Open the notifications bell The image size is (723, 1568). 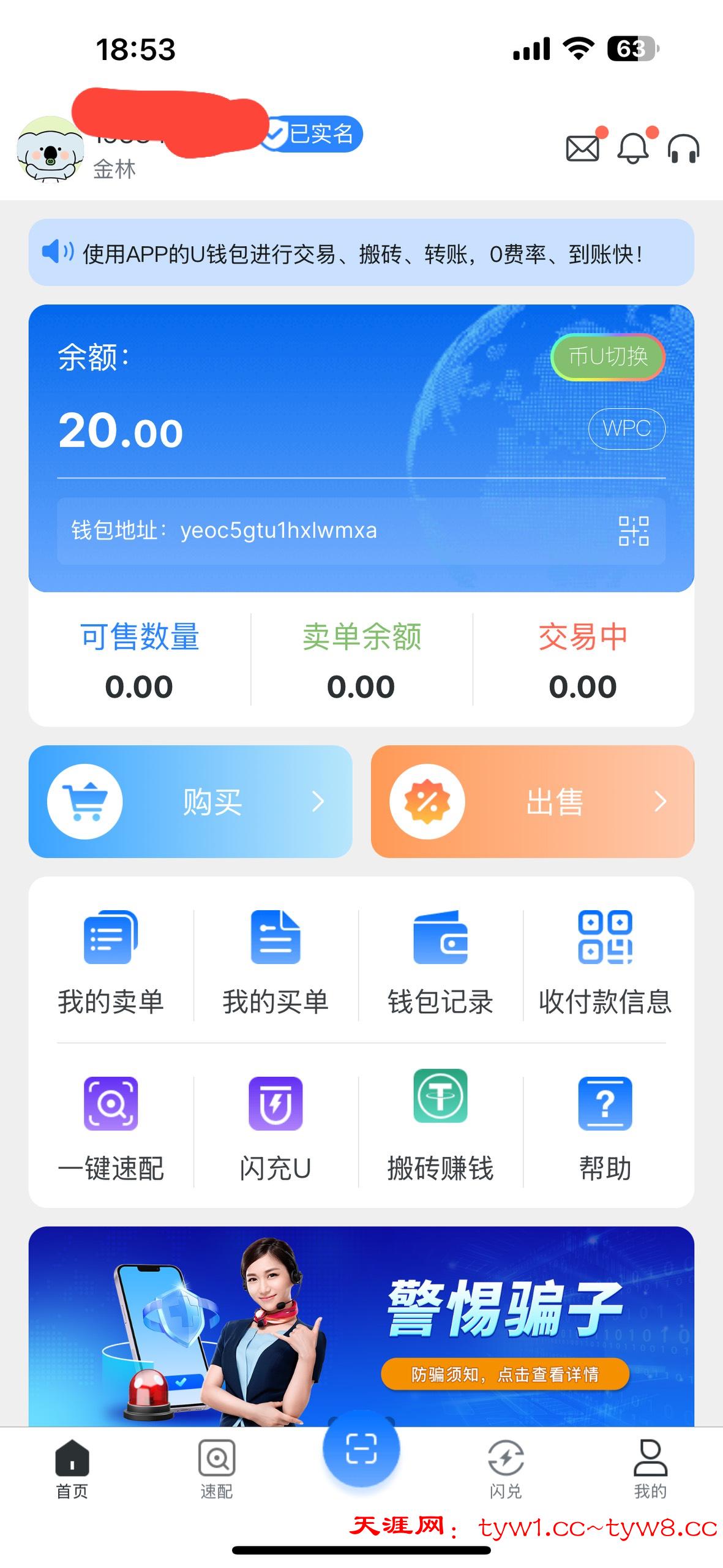(x=633, y=148)
